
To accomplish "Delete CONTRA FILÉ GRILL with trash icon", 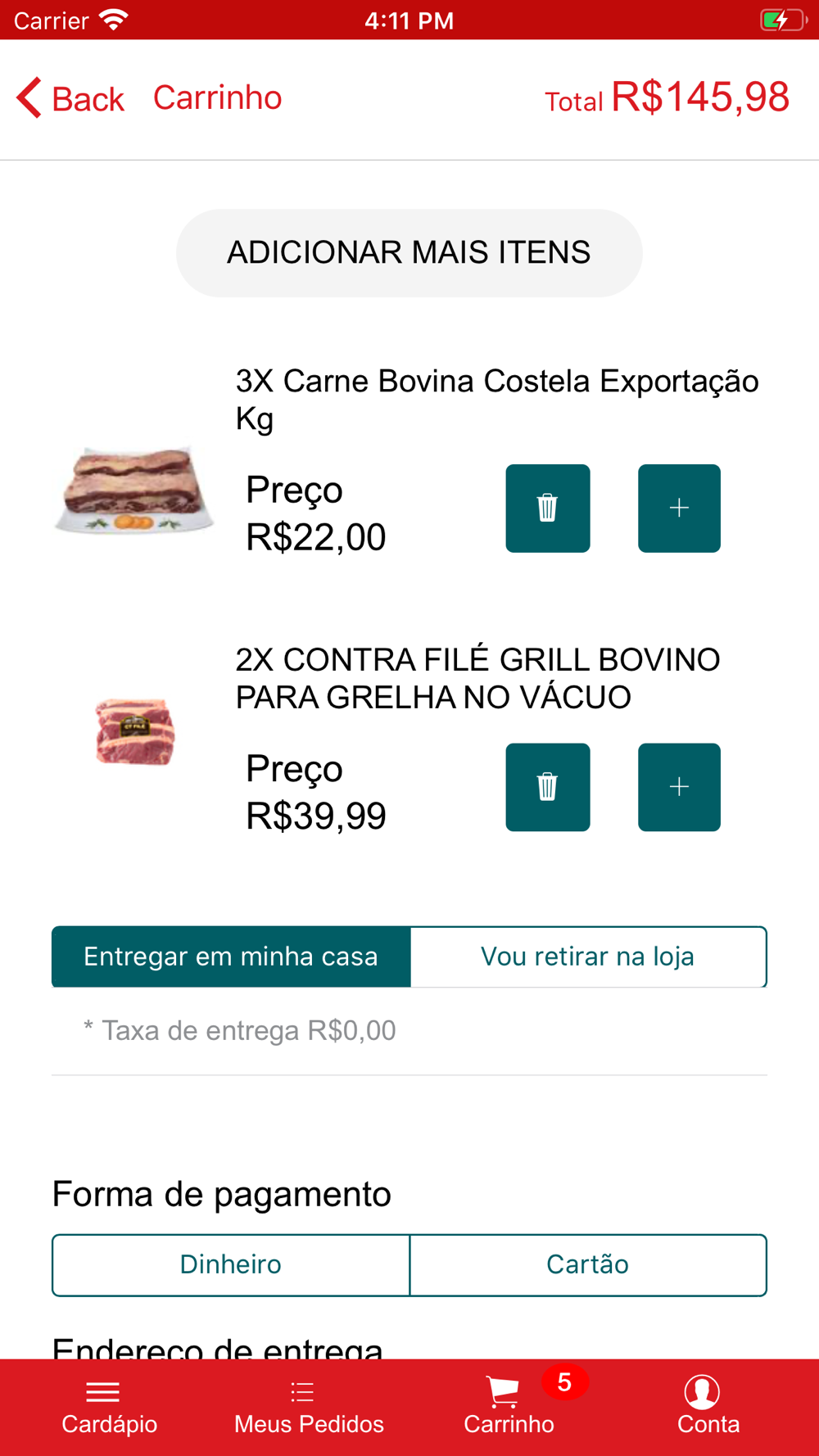I will click(x=548, y=787).
